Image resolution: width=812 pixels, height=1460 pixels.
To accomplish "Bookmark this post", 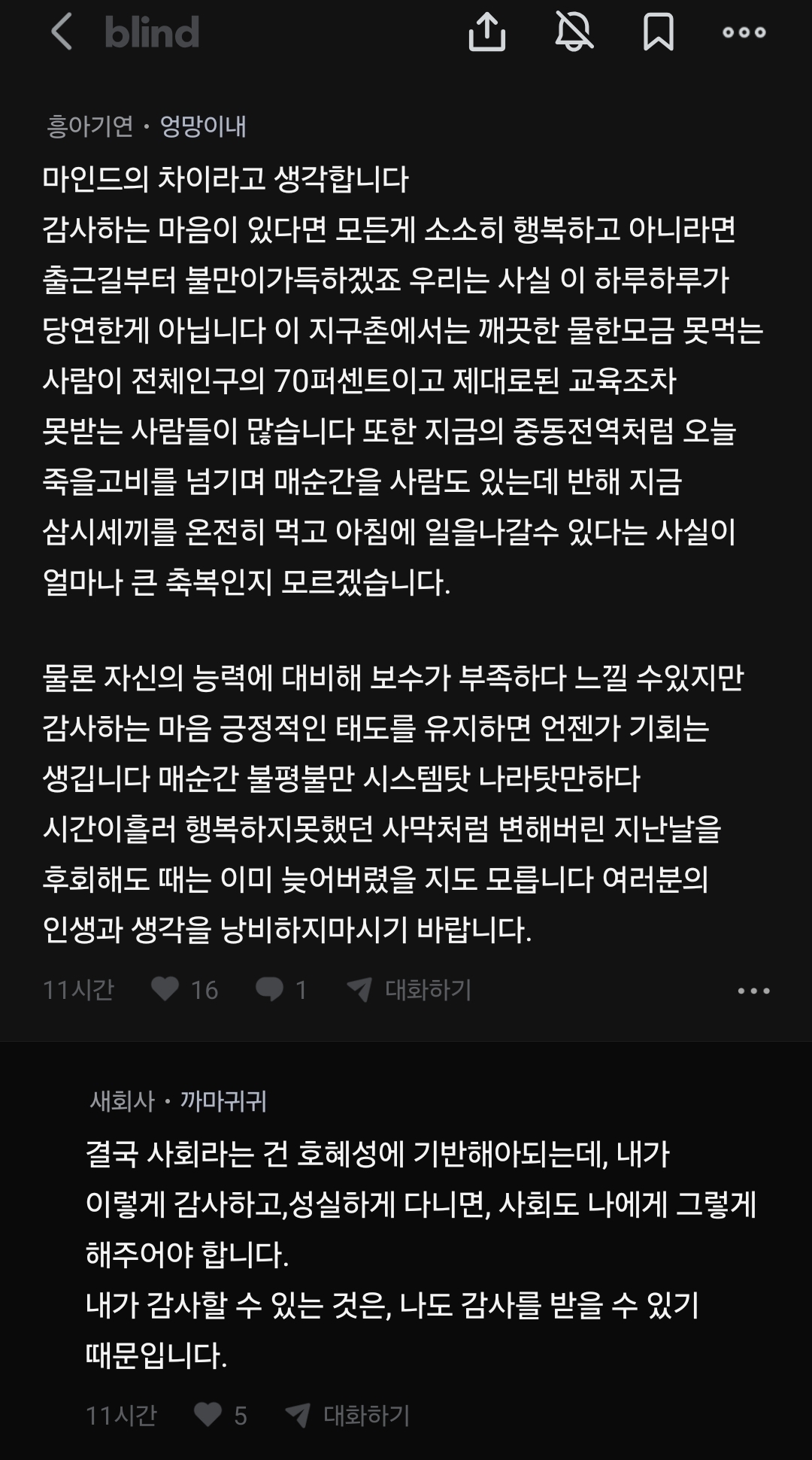I will [x=658, y=32].
